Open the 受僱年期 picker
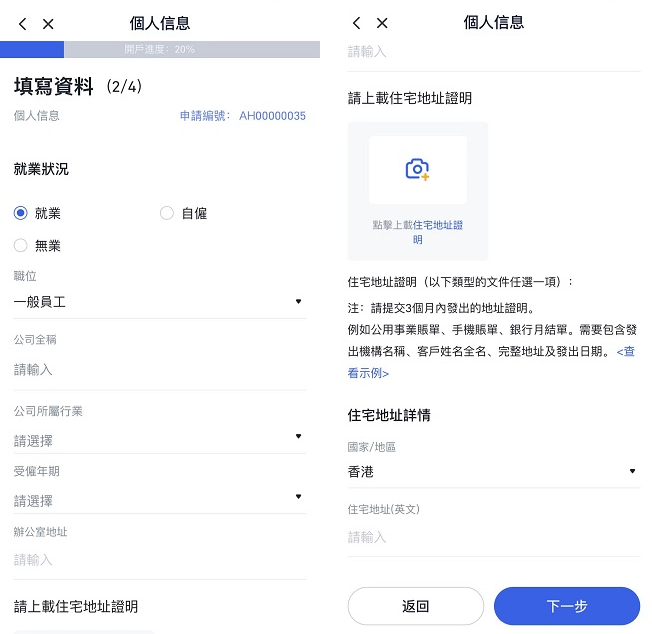 160,500
